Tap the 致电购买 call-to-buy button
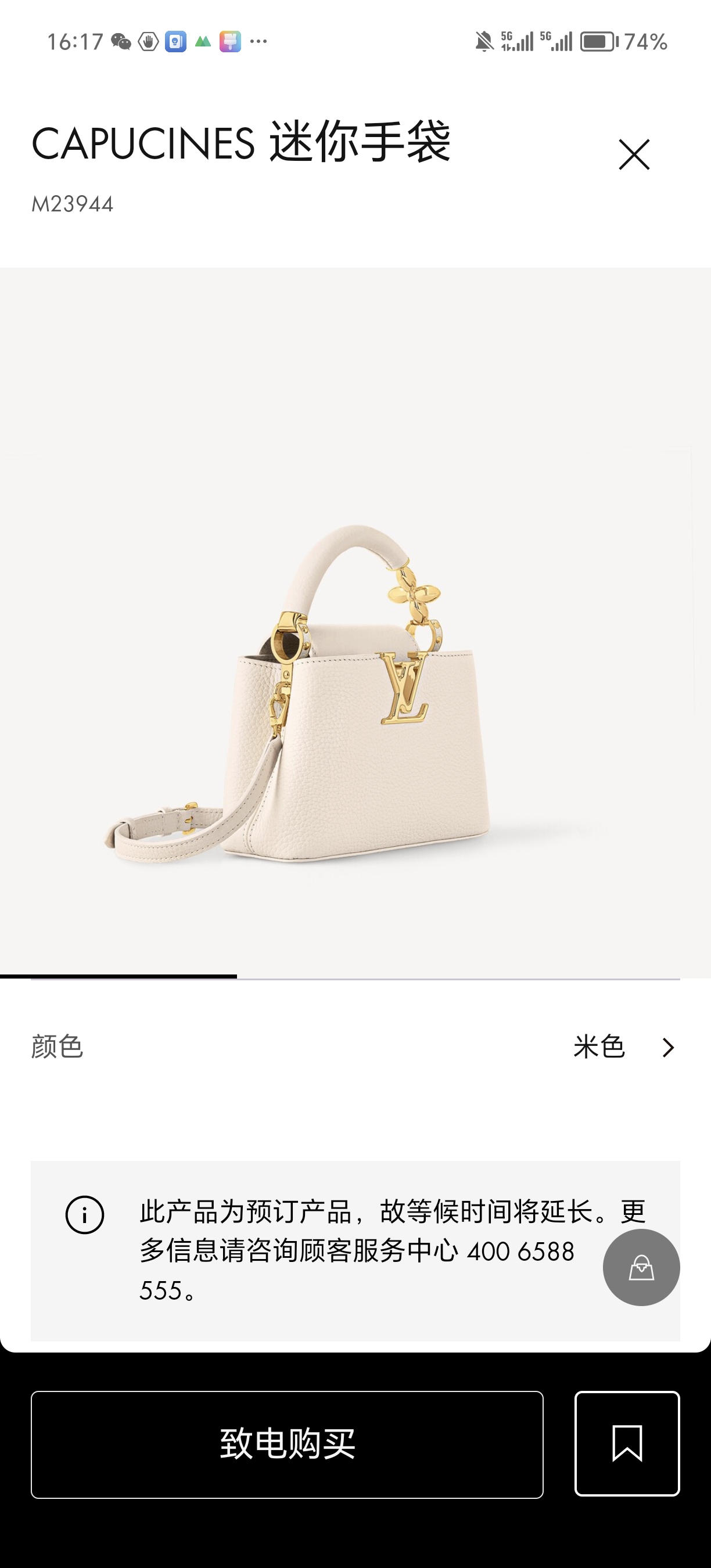The width and height of the screenshot is (711, 1568). (287, 1444)
